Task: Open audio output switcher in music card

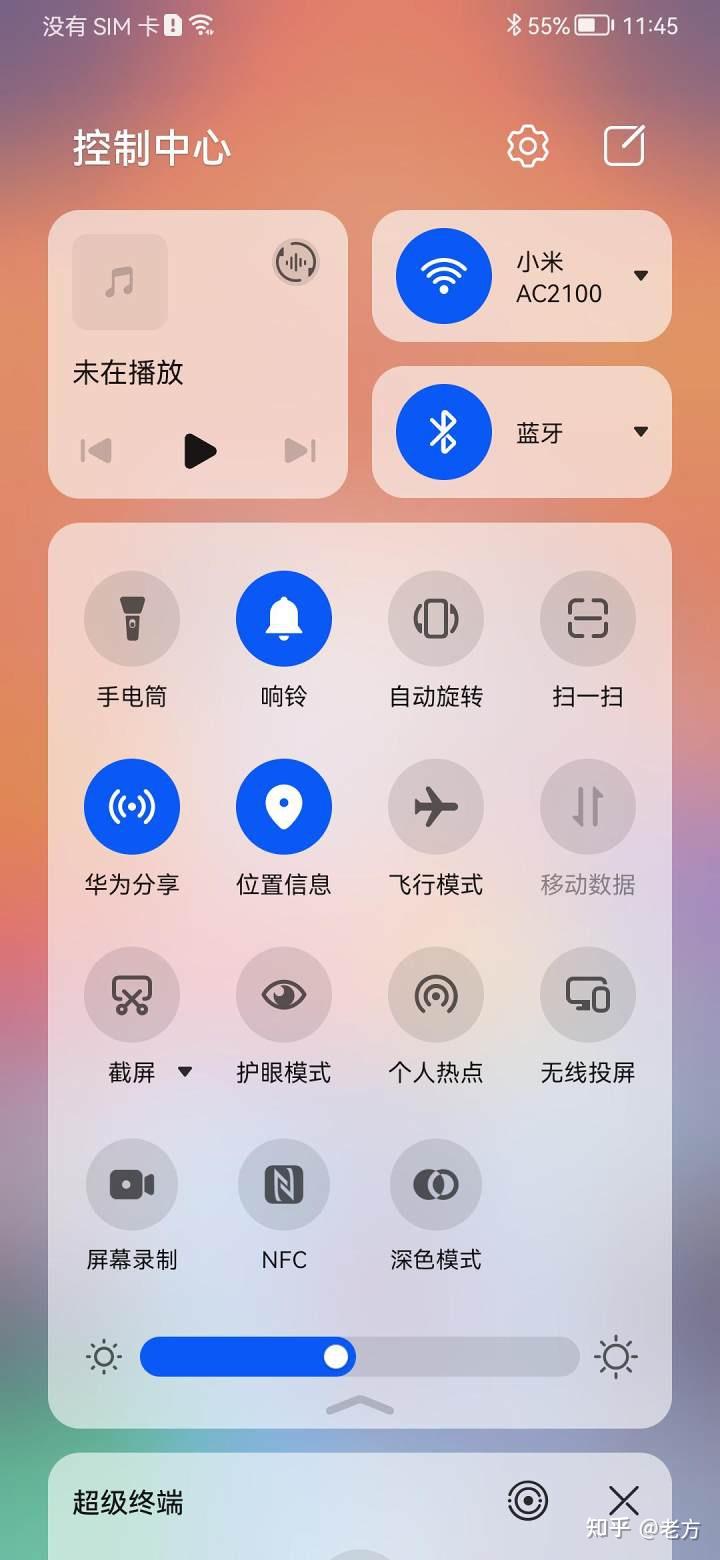Action: 296,262
